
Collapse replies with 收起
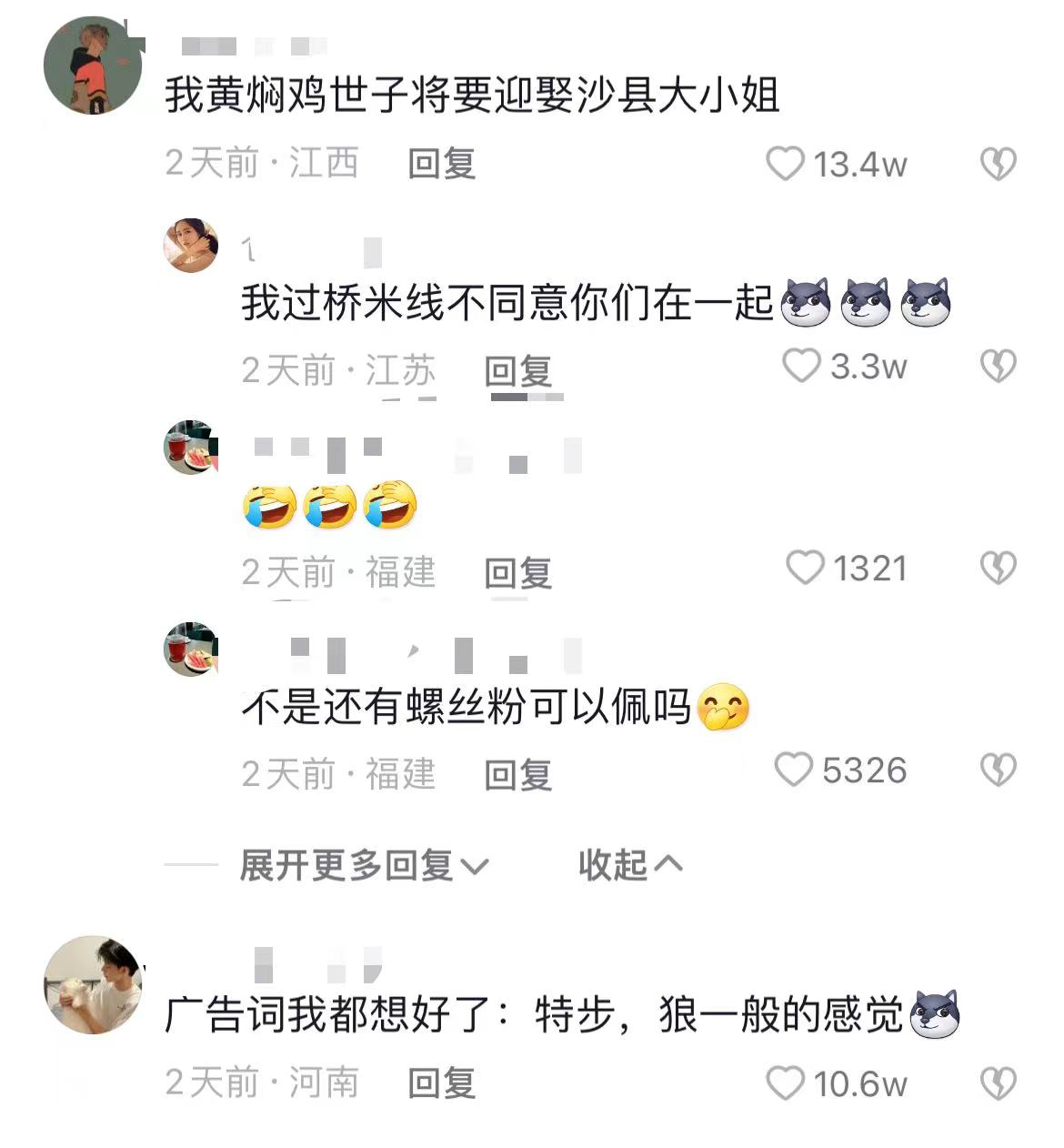[629, 865]
